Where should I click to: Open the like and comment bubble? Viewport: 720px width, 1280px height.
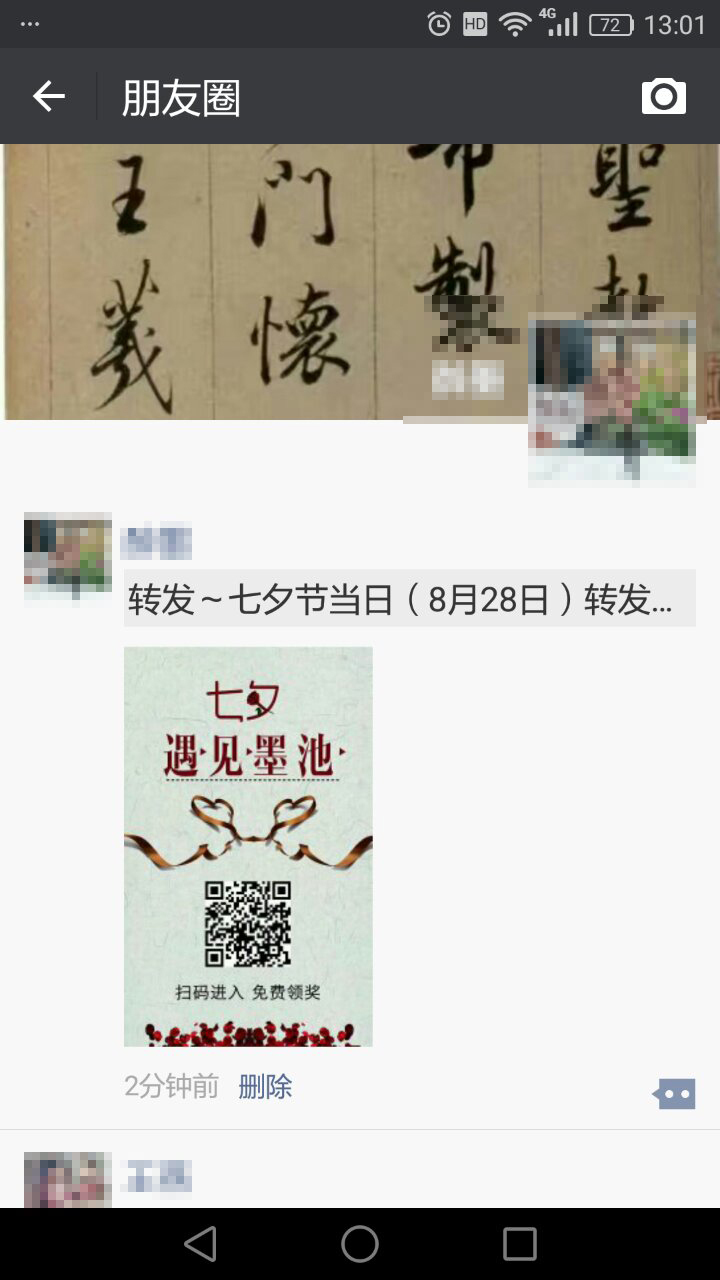coord(674,1094)
